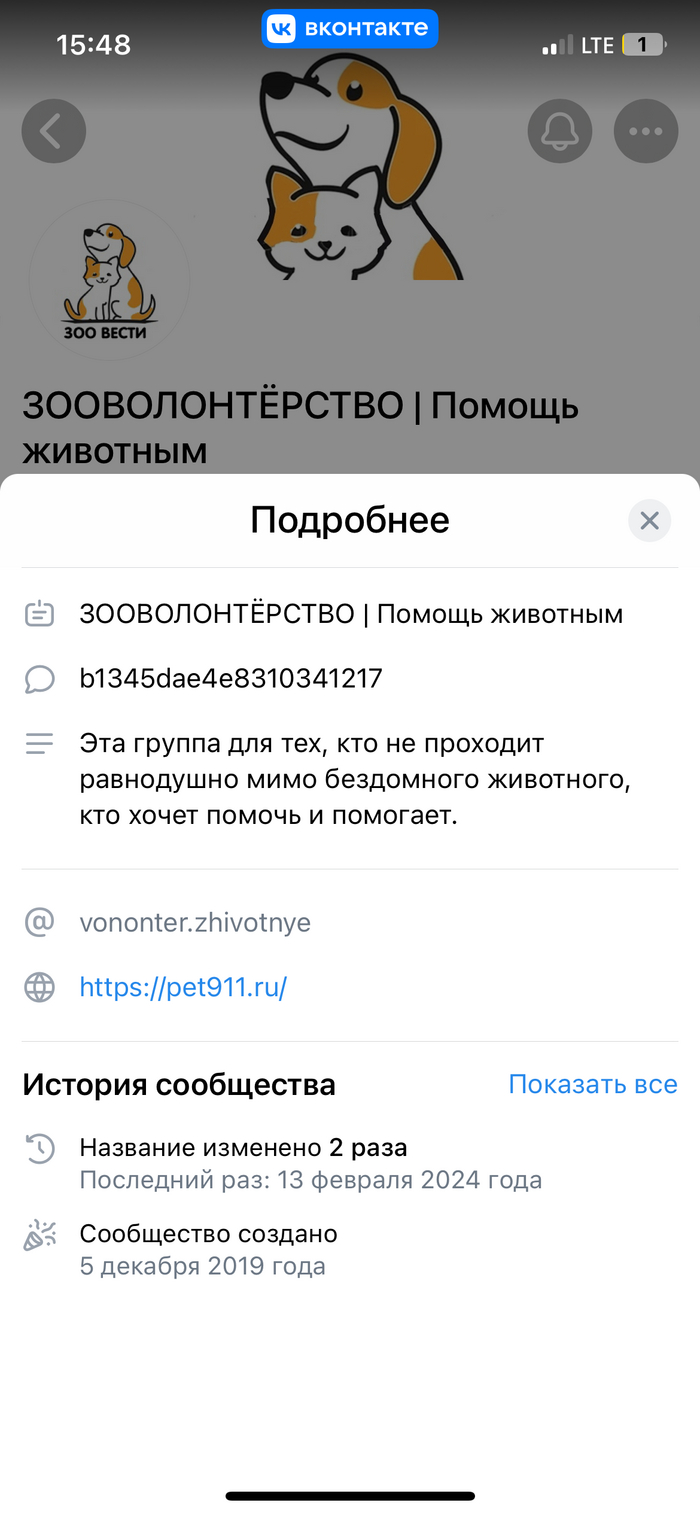700x1515 pixels.
Task: Close the Подробнее details sheet
Action: [x=649, y=521]
